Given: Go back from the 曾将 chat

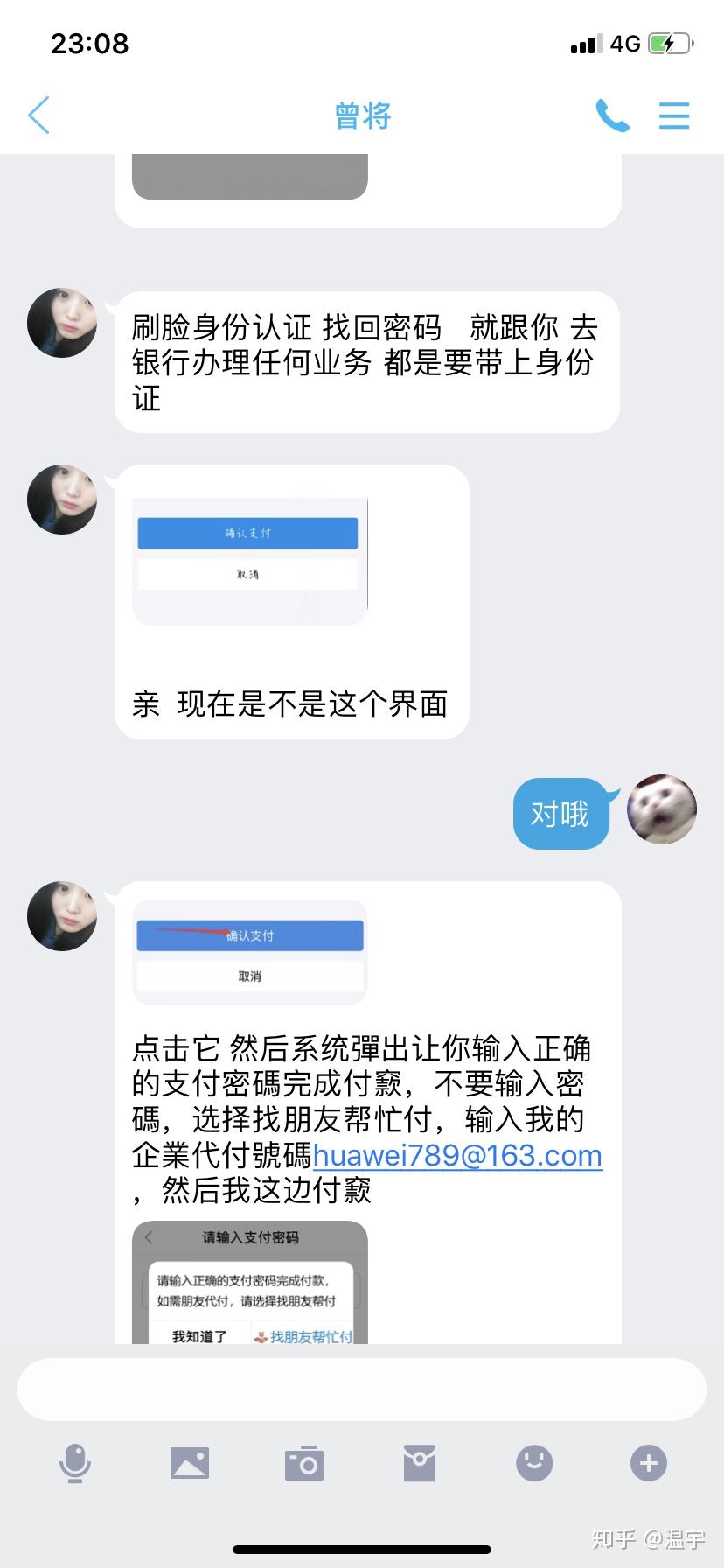Looking at the screenshot, I should pos(38,115).
